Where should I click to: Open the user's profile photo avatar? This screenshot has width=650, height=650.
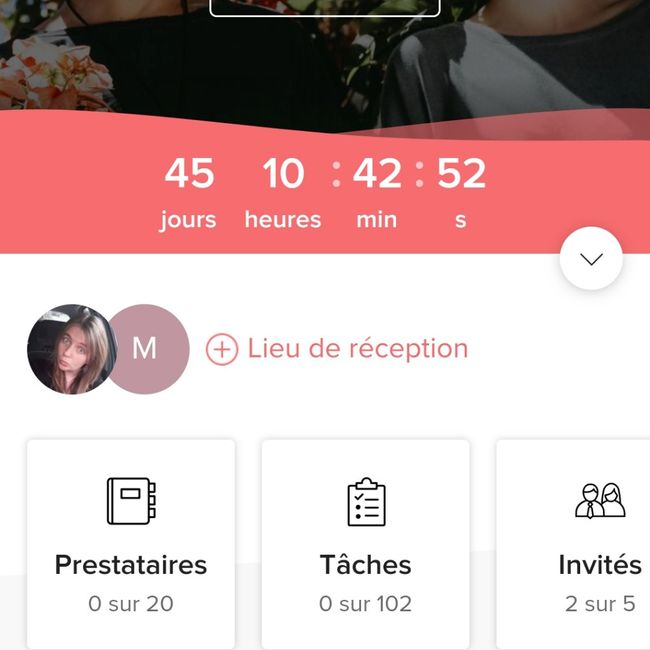point(70,349)
